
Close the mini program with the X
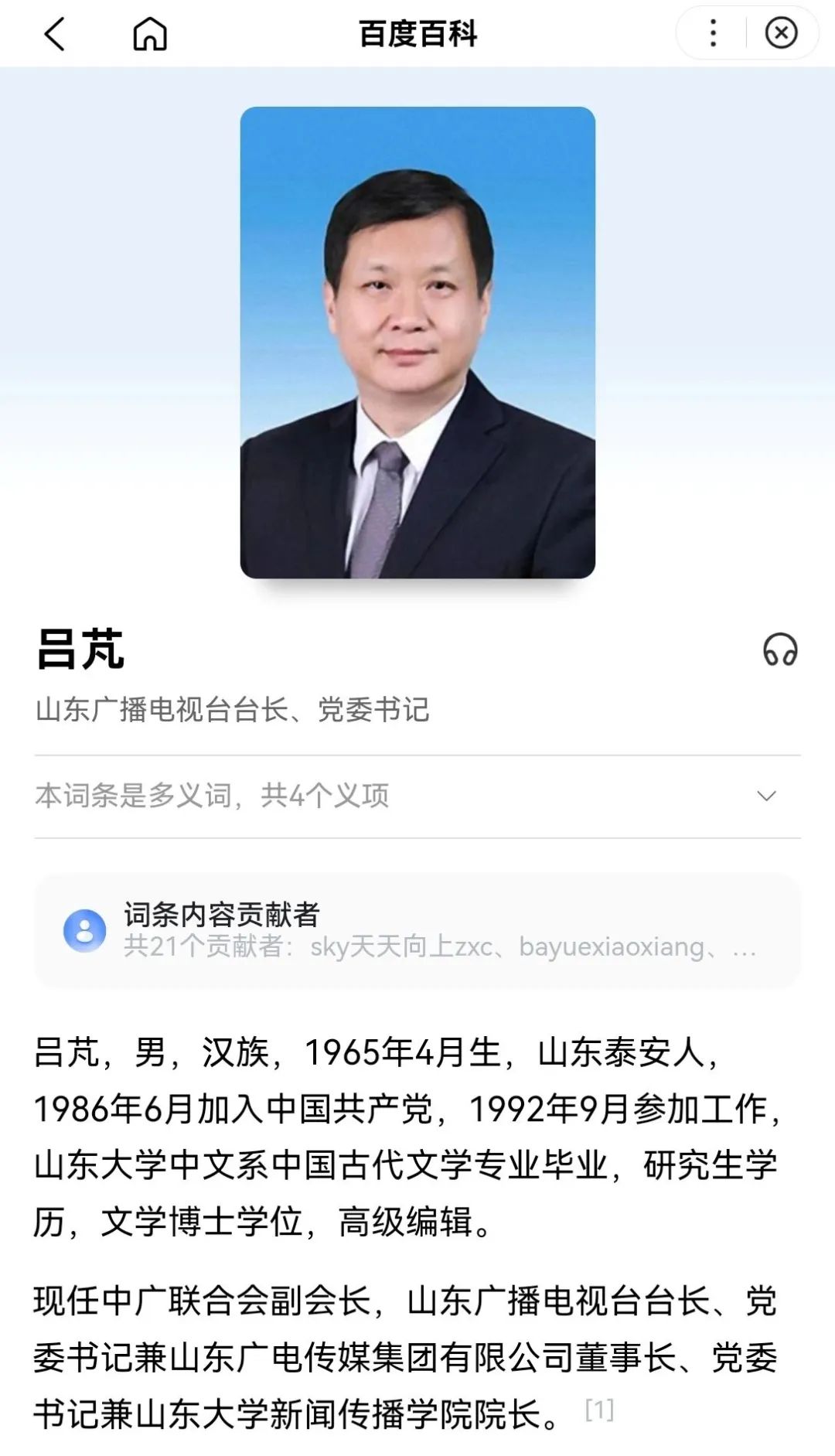[781, 33]
